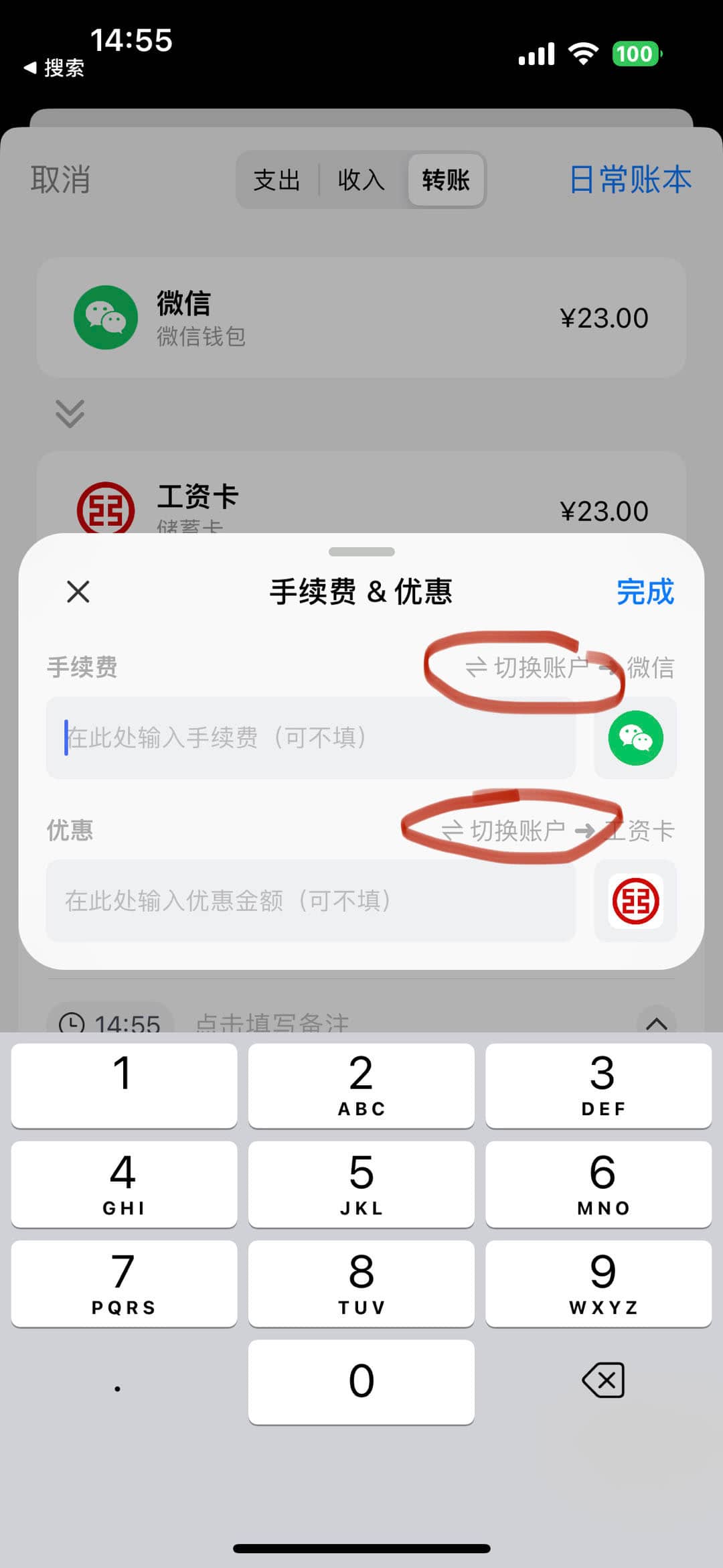723x1568 pixels.
Task: Focus the 优惠 amount field
Action: coord(311,901)
